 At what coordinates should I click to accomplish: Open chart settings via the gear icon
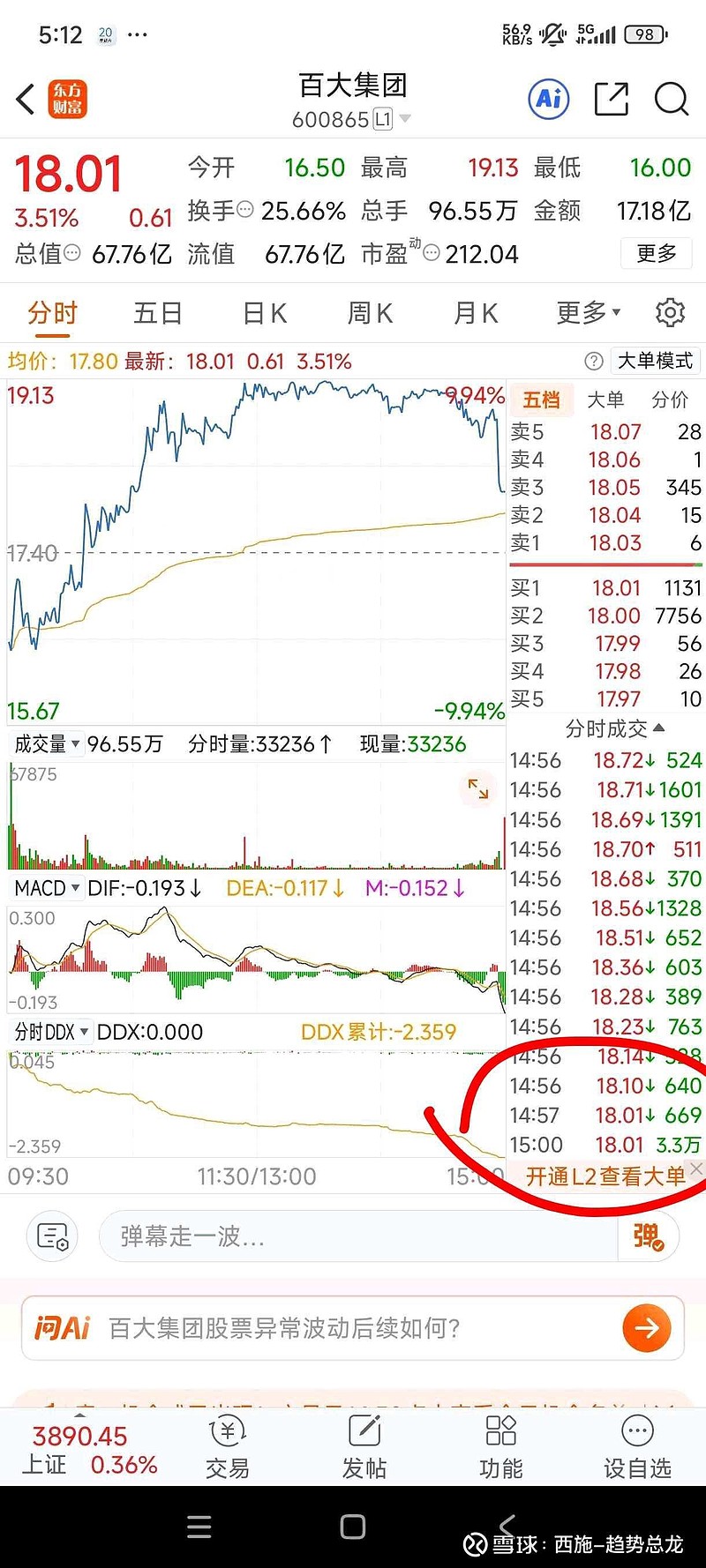[671, 313]
